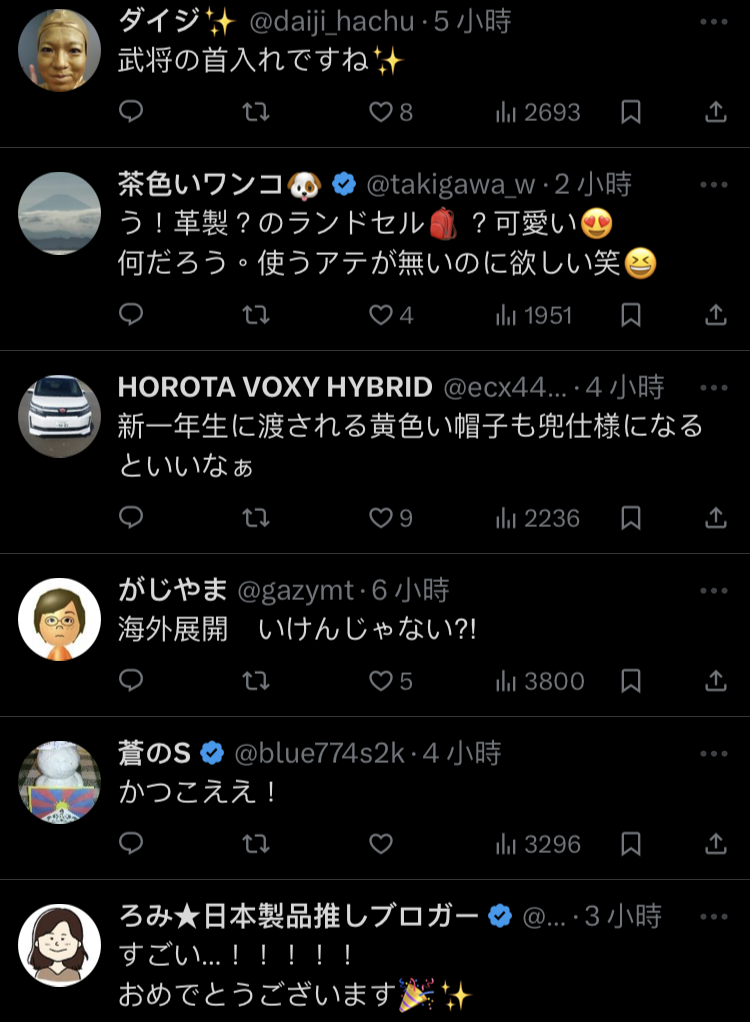
Task: Open overflow menu on 茶色いワンコ's reply
Action: pyautogui.click(x=714, y=185)
